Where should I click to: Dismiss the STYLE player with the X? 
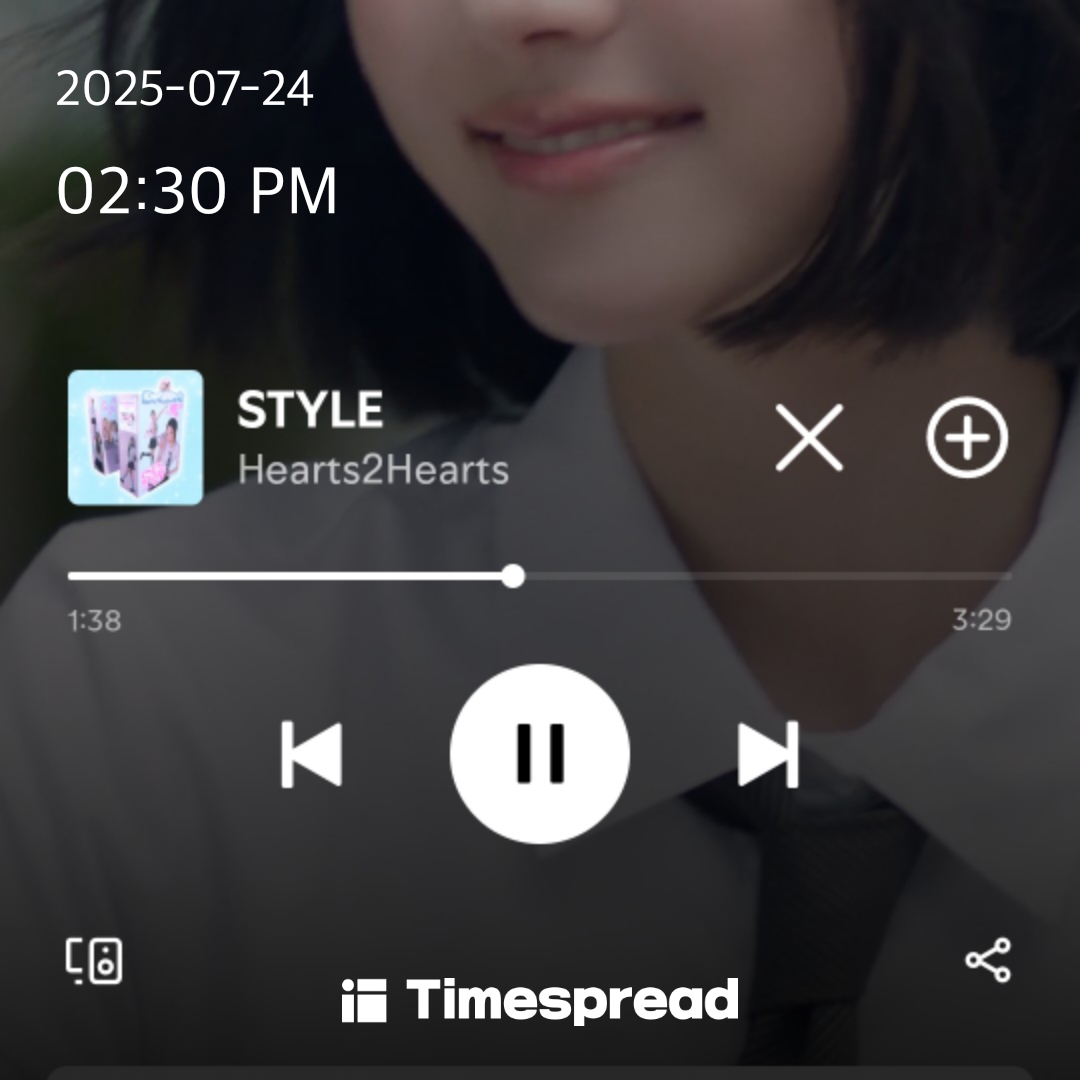809,438
